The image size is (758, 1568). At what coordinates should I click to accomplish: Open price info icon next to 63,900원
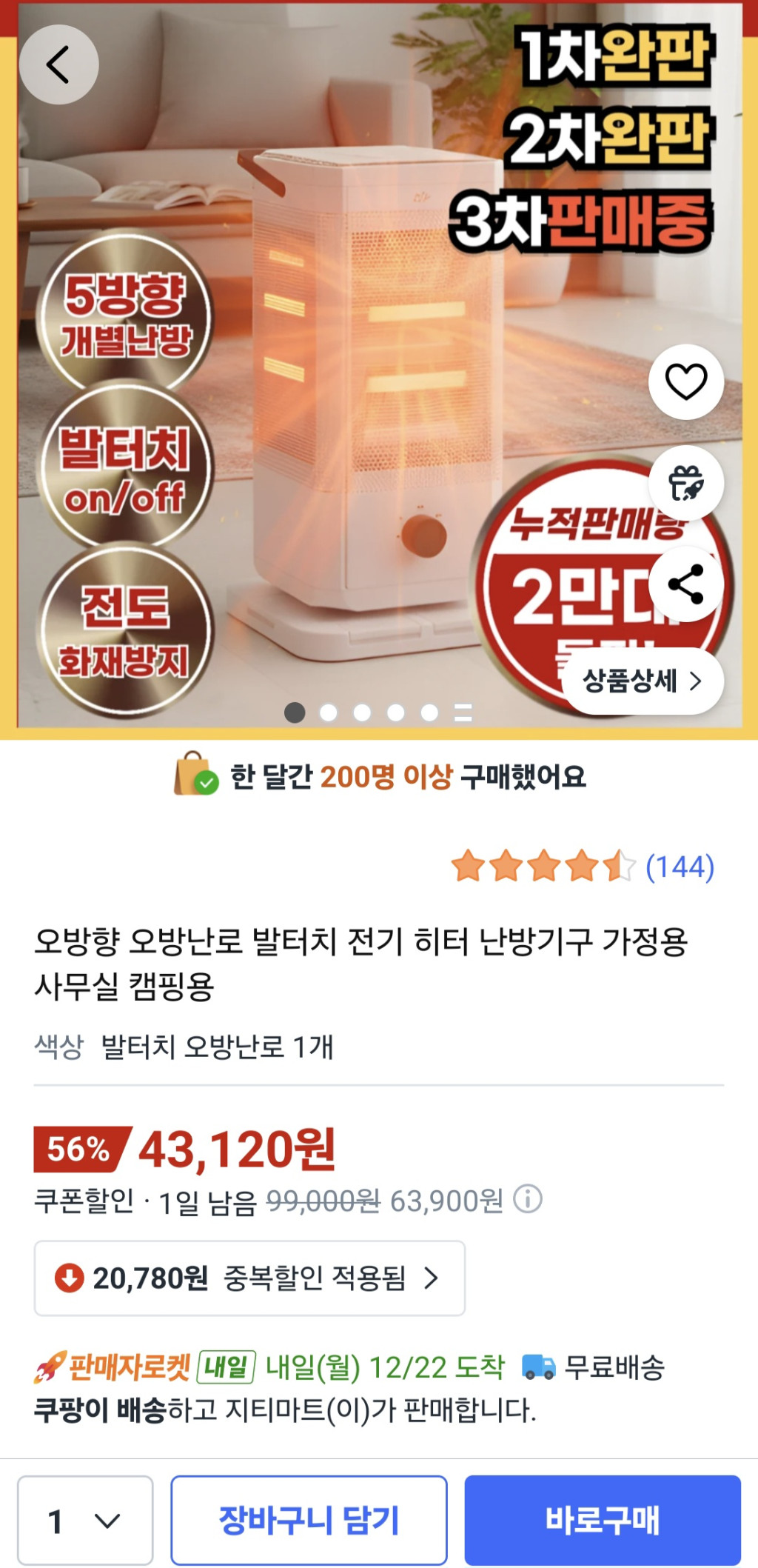(x=528, y=1198)
